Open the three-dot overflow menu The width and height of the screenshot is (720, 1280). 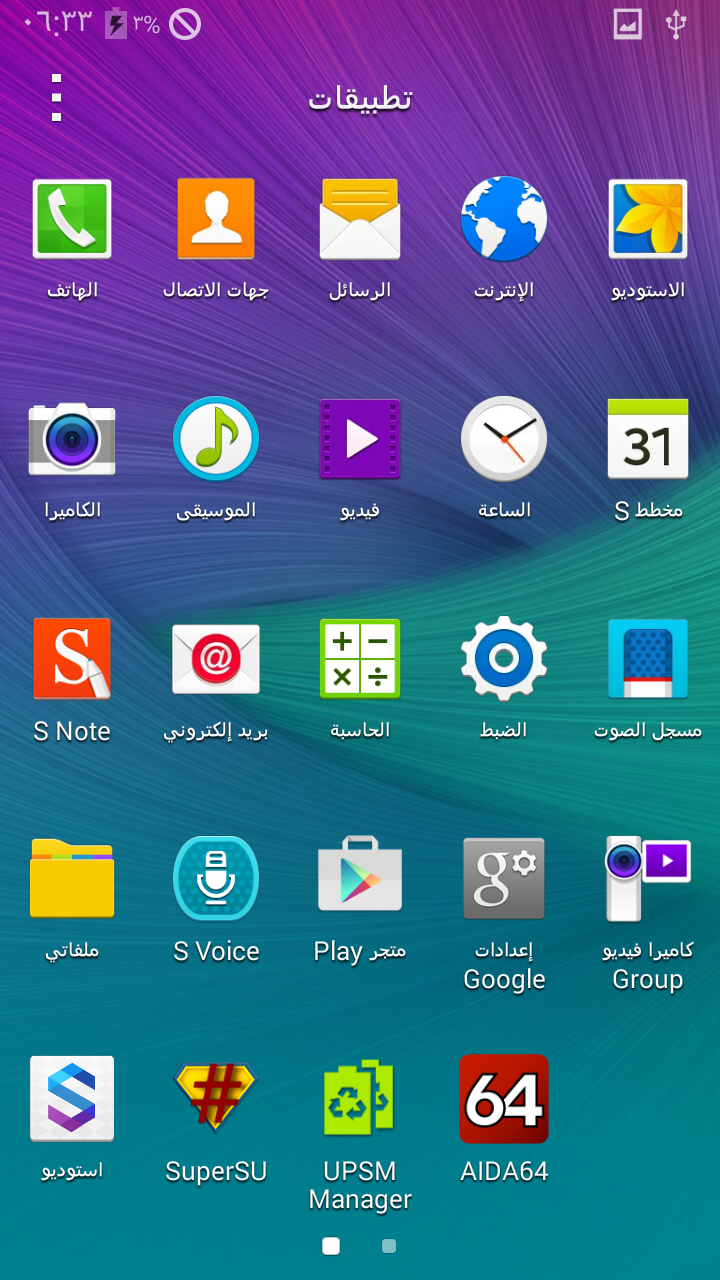click(57, 98)
